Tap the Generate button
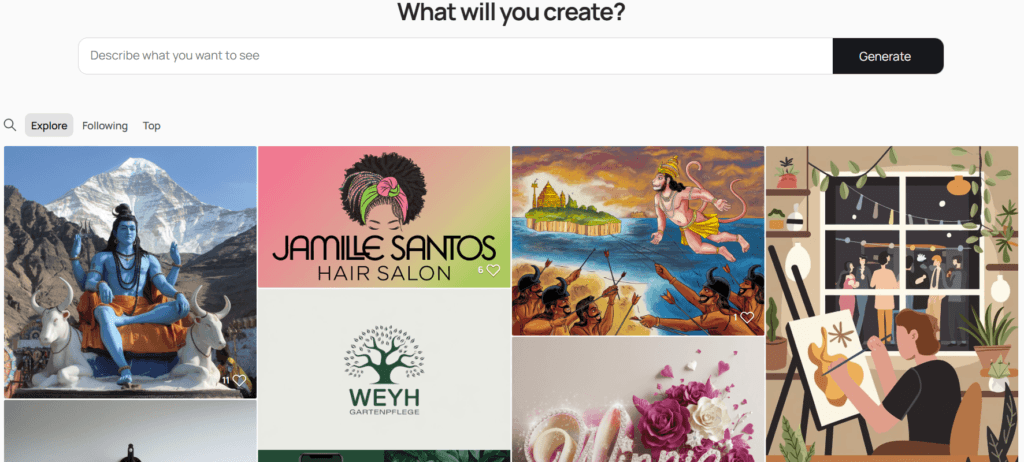Viewport: 1024px width, 462px height. point(887,56)
